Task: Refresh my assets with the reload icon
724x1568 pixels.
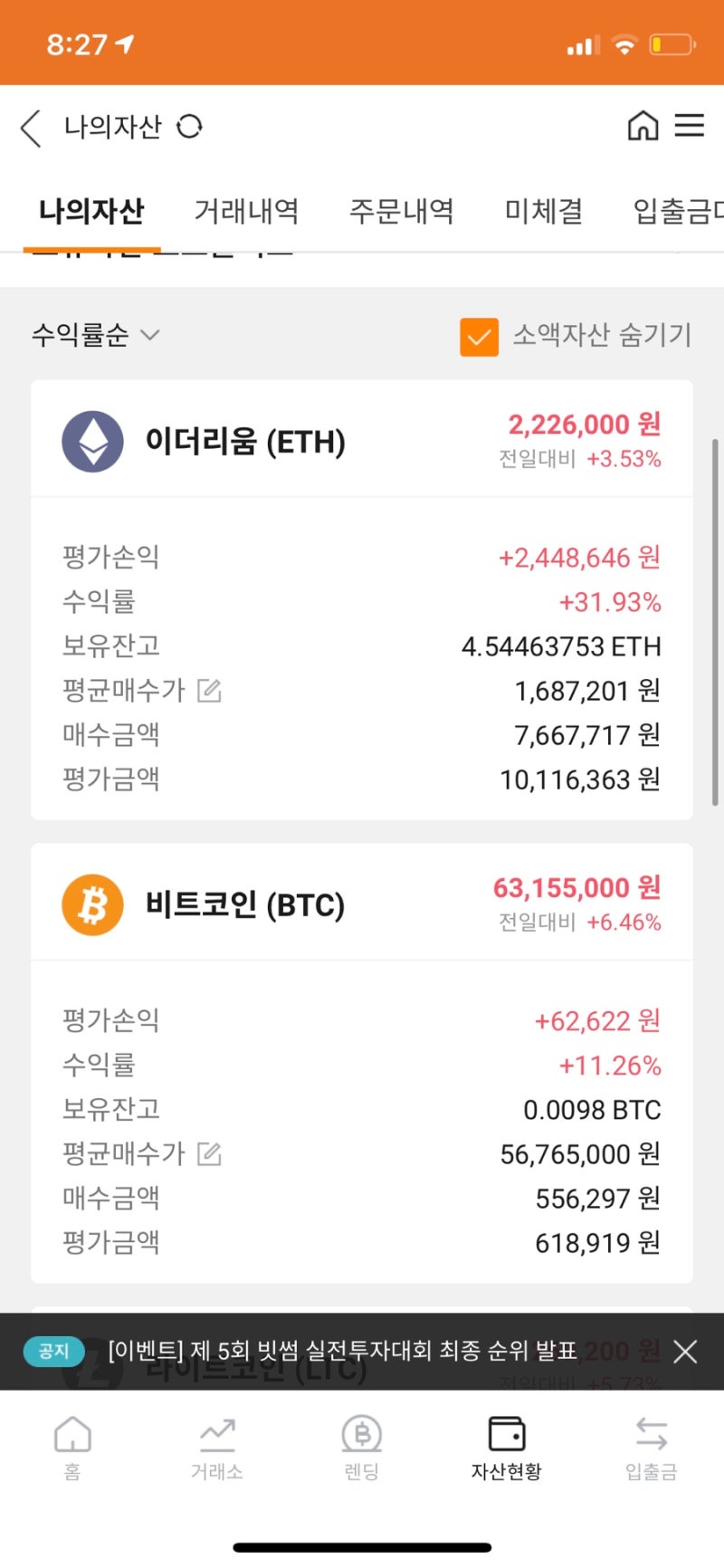Action: click(x=189, y=127)
